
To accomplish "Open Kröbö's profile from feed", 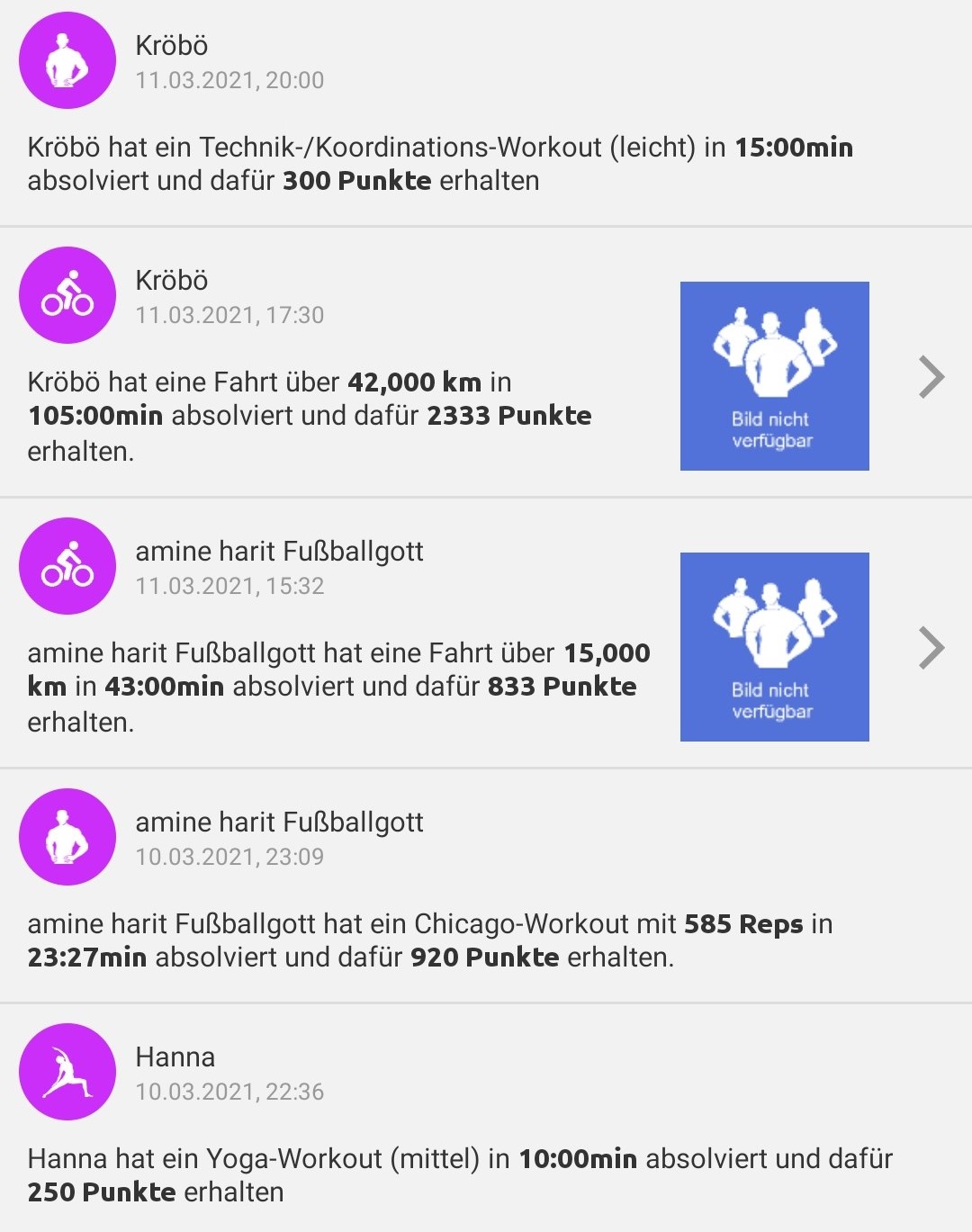I will coord(169,43).
